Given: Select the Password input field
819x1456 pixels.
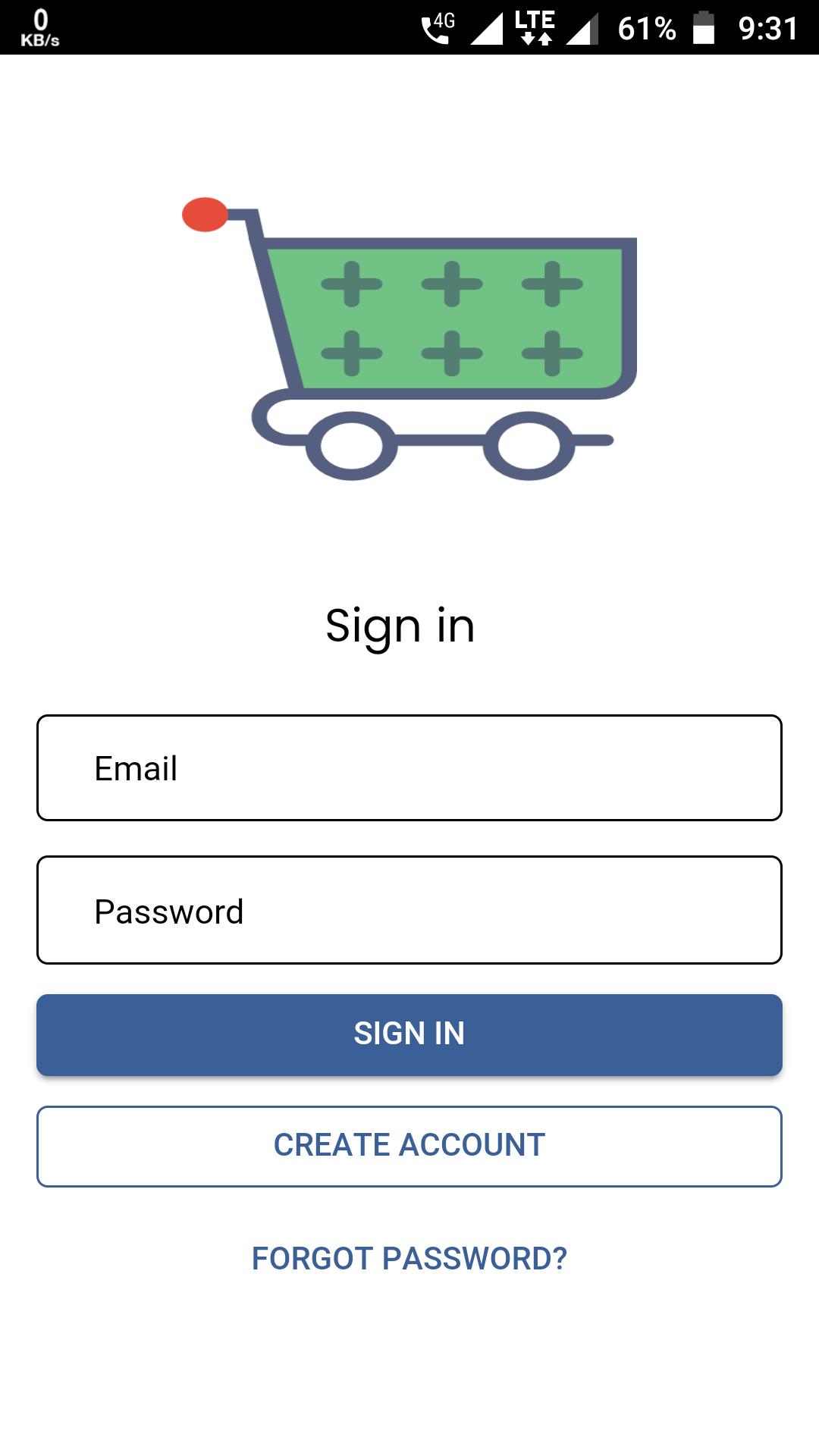Looking at the screenshot, I should tap(409, 910).
